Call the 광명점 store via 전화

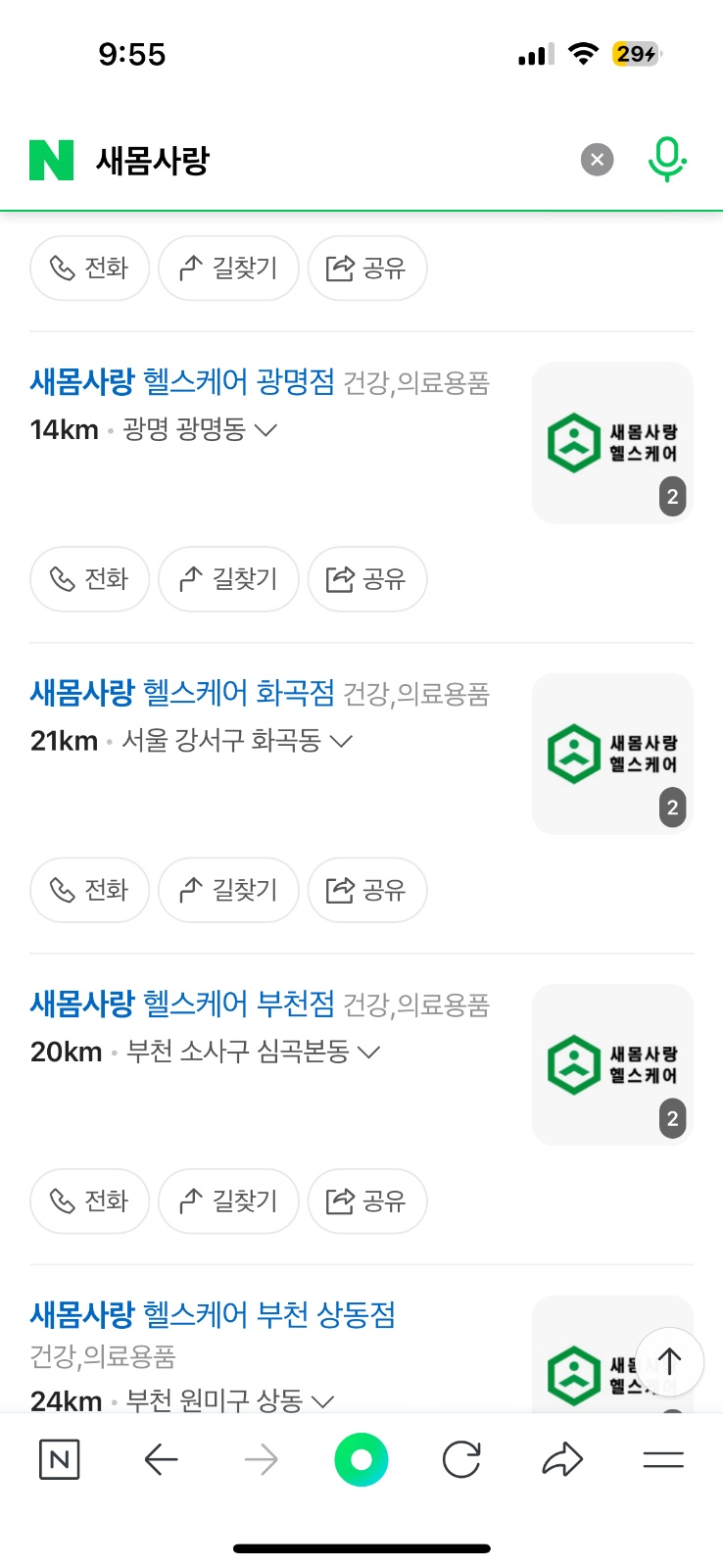[89, 579]
